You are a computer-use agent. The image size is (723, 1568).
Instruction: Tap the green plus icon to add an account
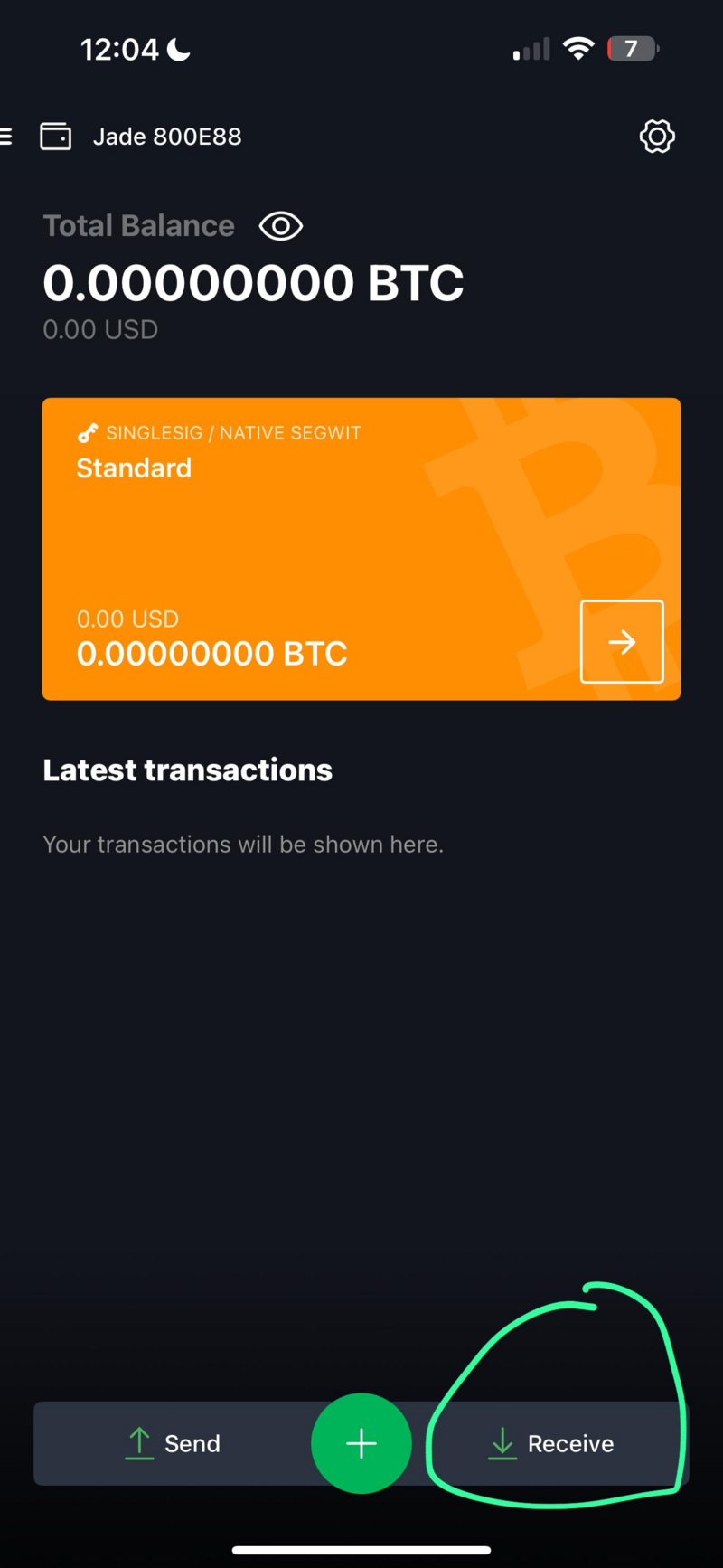point(361,1443)
